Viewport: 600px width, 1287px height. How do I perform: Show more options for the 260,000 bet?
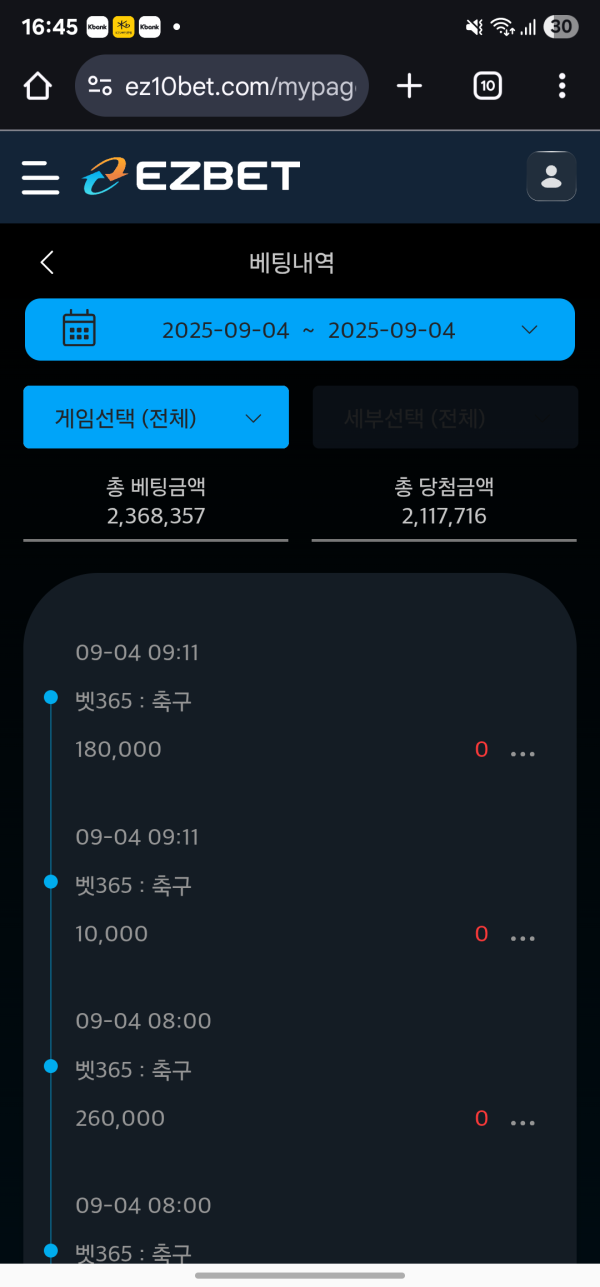point(523,1122)
